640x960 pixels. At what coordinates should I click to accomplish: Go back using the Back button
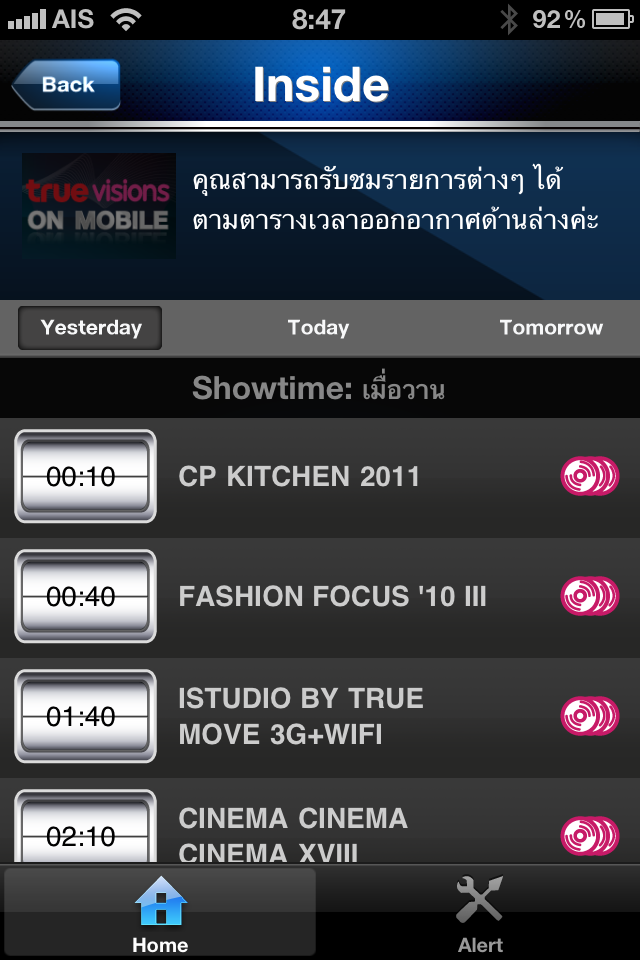point(66,85)
